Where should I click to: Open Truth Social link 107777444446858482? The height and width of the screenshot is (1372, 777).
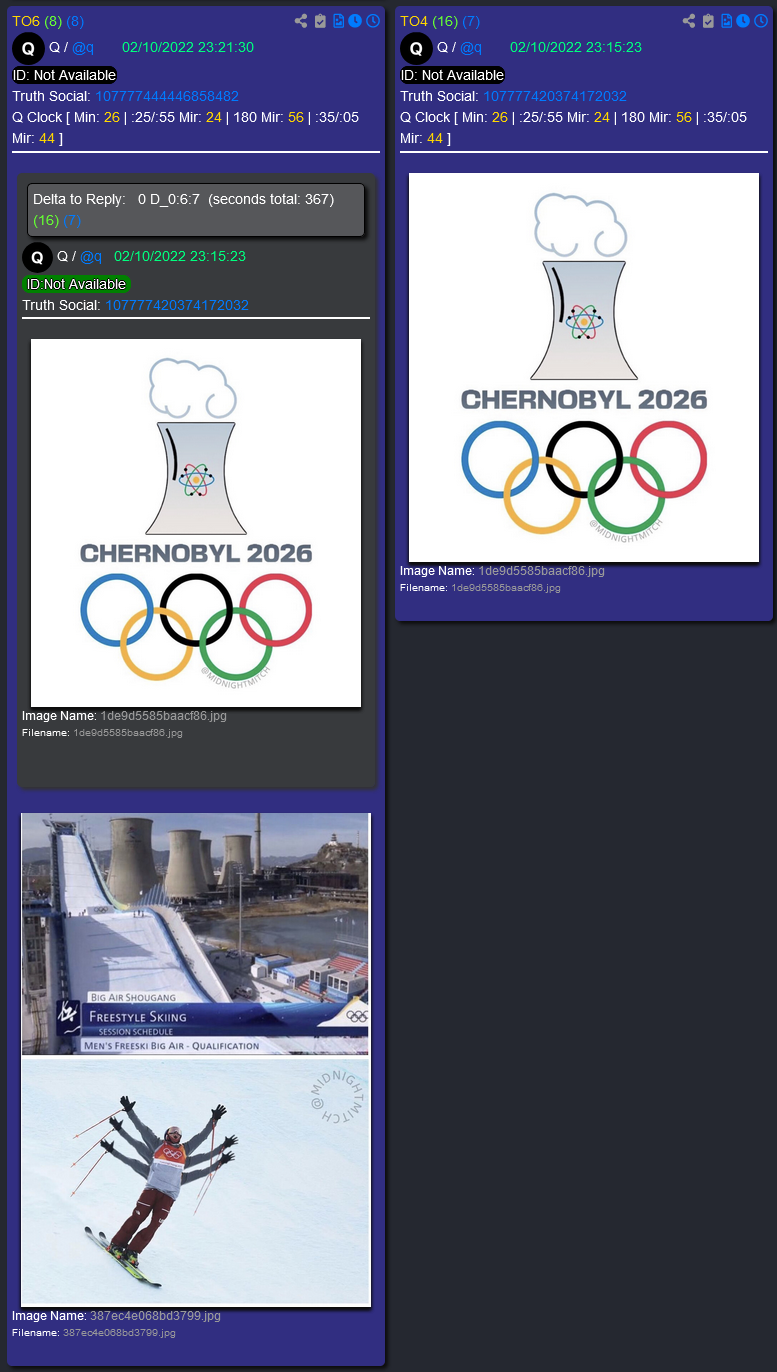point(167,96)
